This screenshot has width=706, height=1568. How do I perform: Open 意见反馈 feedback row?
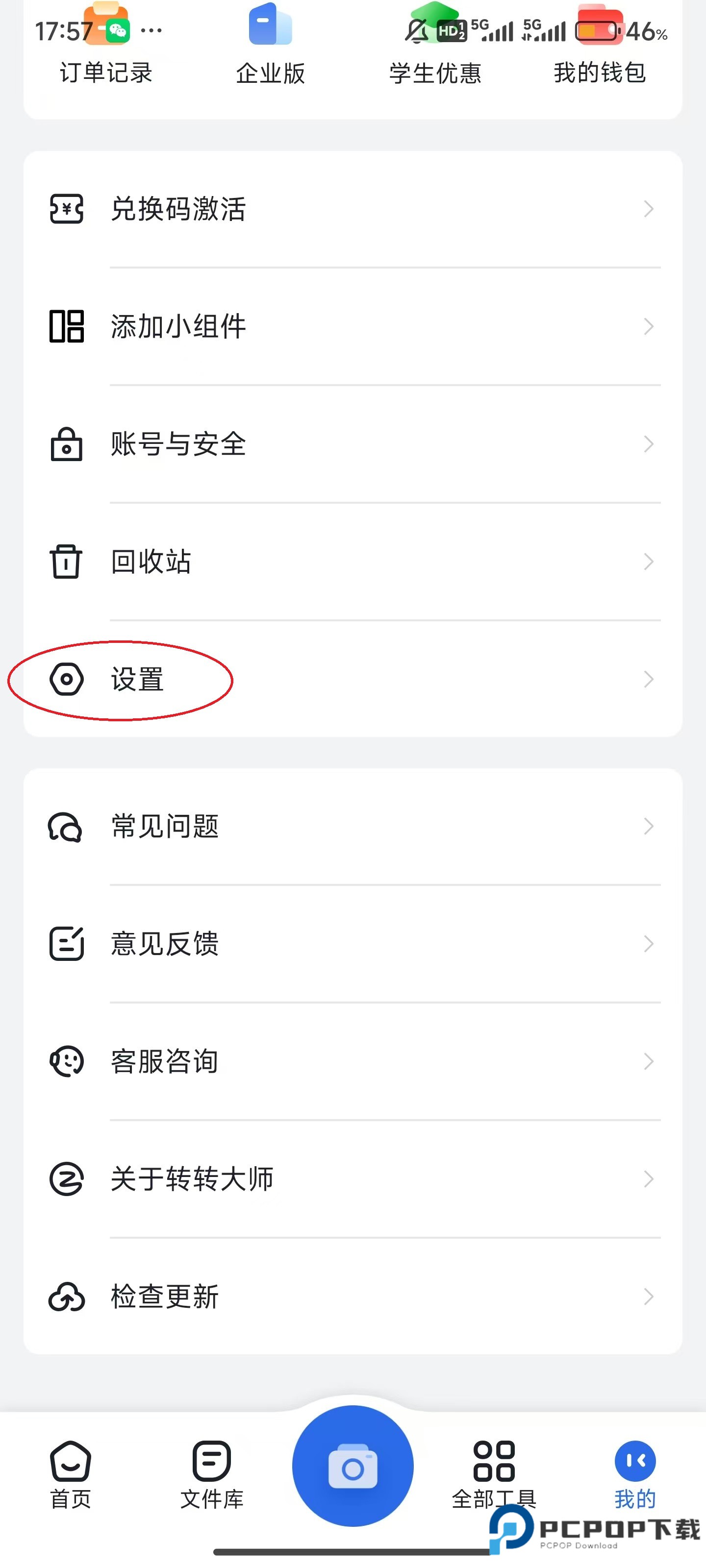pos(353,943)
